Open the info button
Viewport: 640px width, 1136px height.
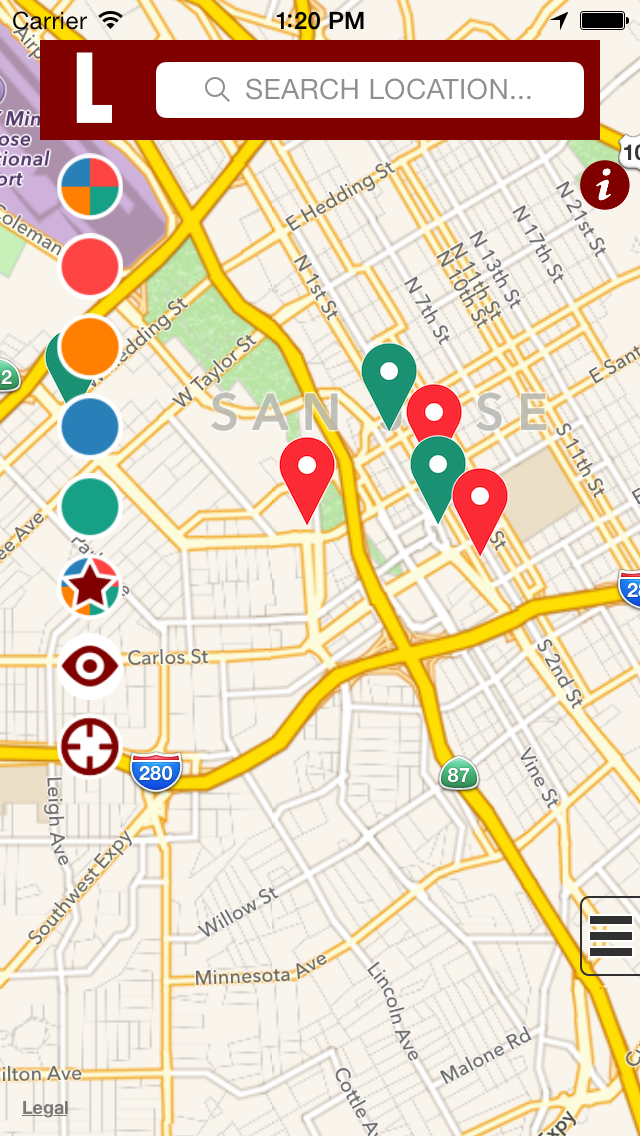click(x=604, y=185)
